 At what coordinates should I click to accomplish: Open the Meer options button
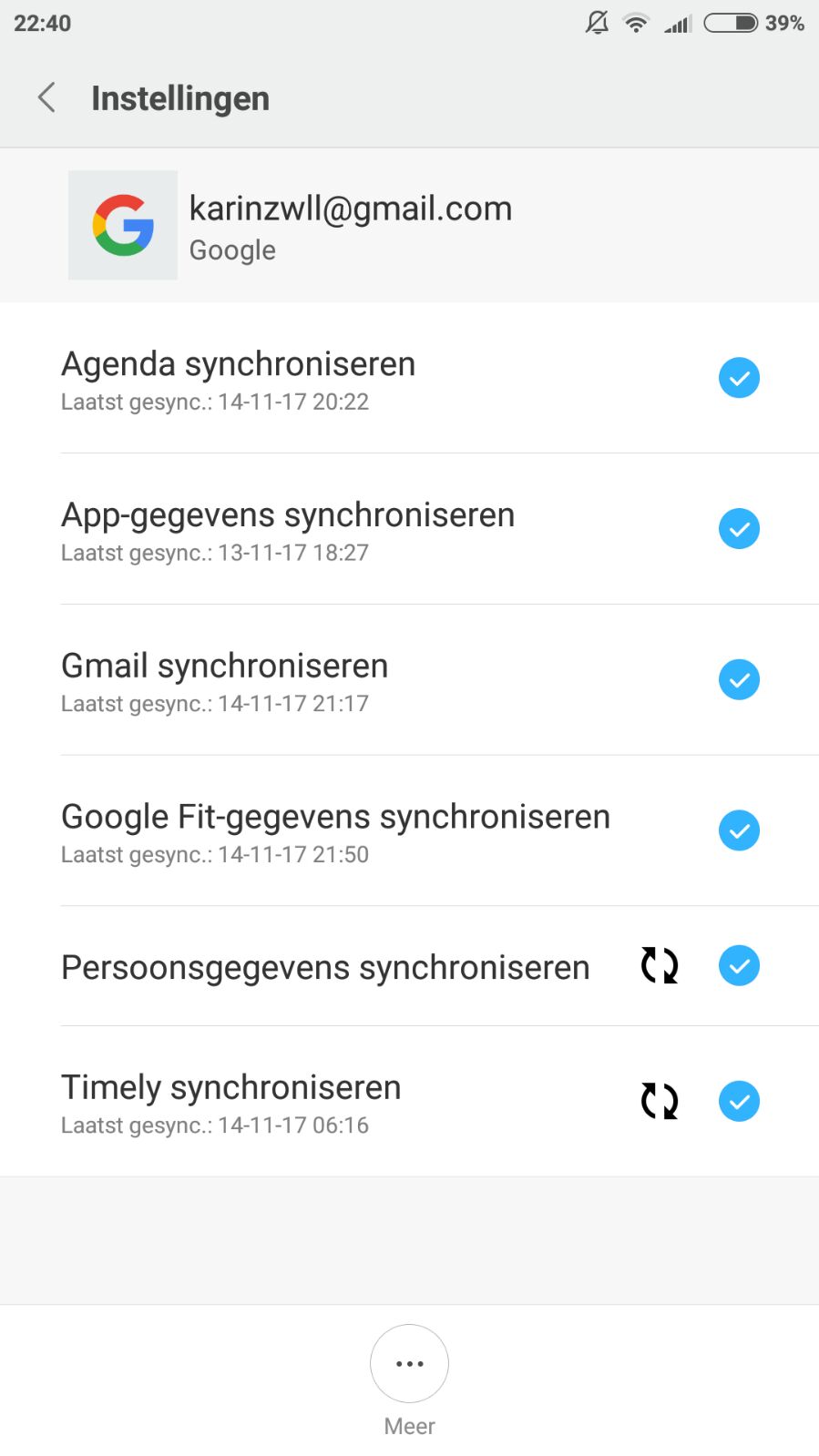409,1363
